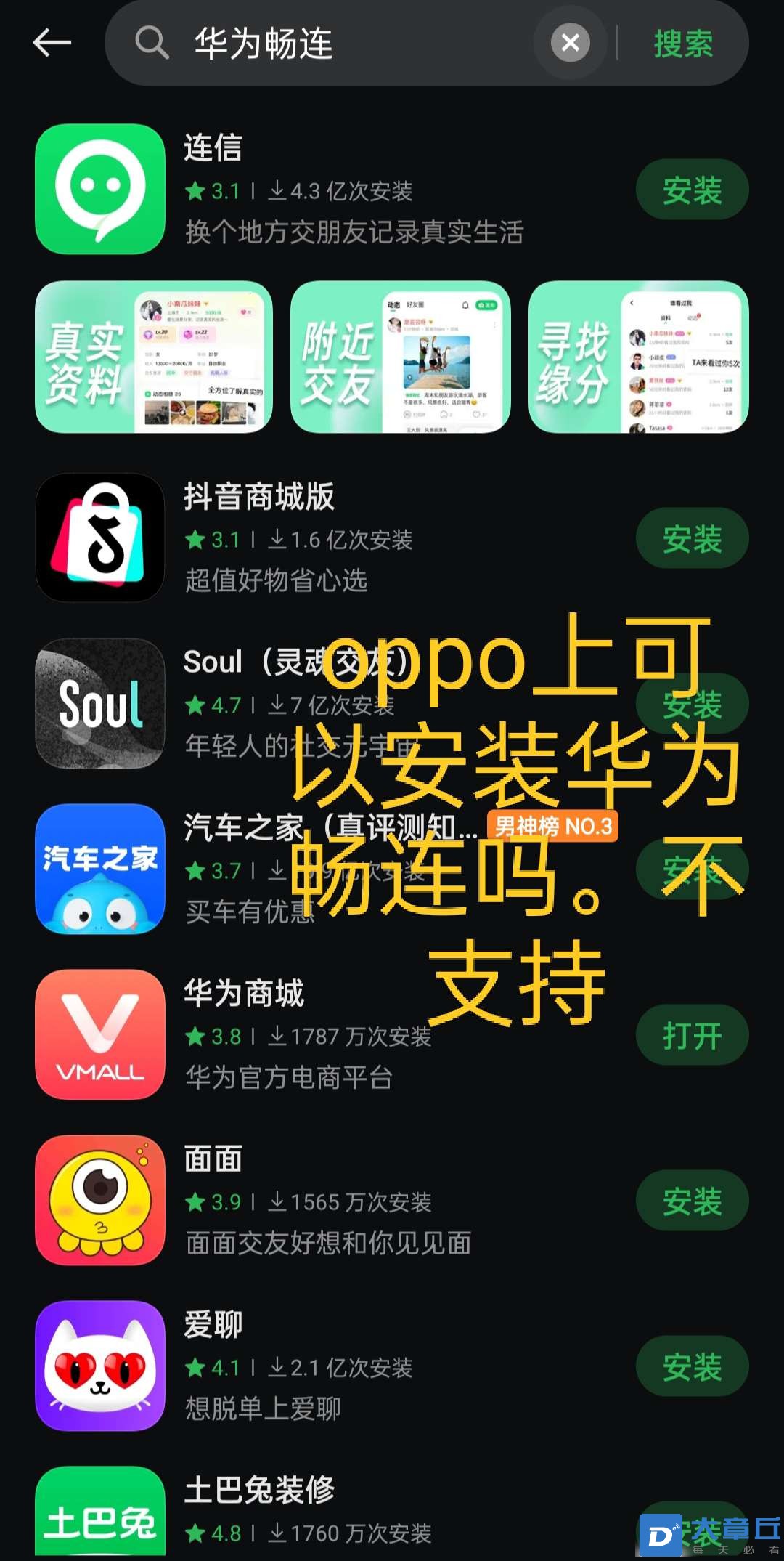Open the 面面 app page
The image size is (784, 1561).
pyautogui.click(x=100, y=1200)
